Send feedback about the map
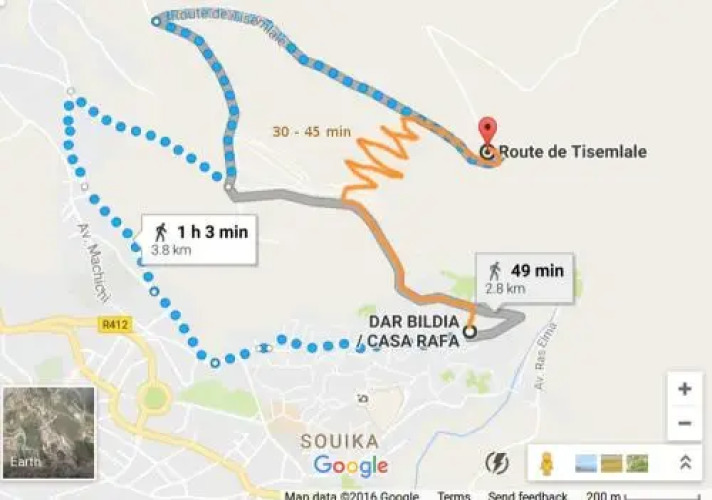This screenshot has height=500, width=712. point(527,496)
